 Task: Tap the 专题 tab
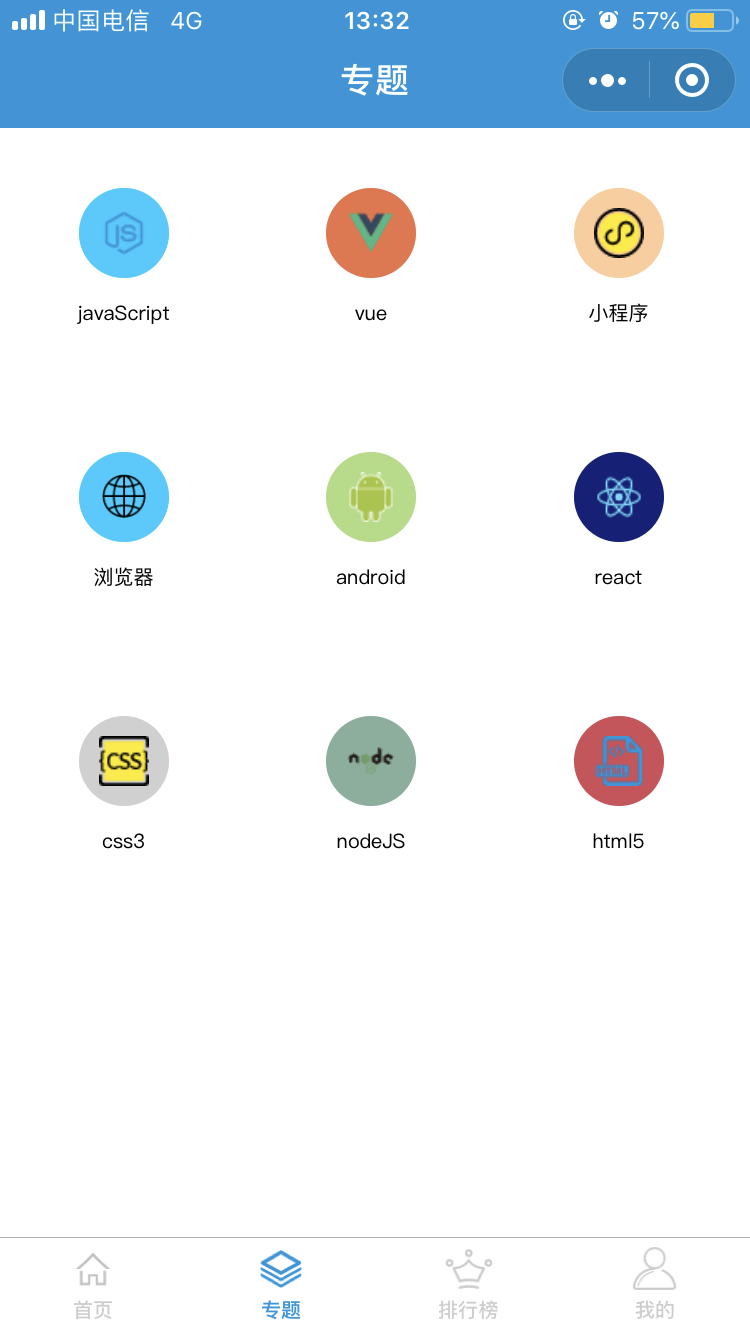click(x=281, y=1285)
